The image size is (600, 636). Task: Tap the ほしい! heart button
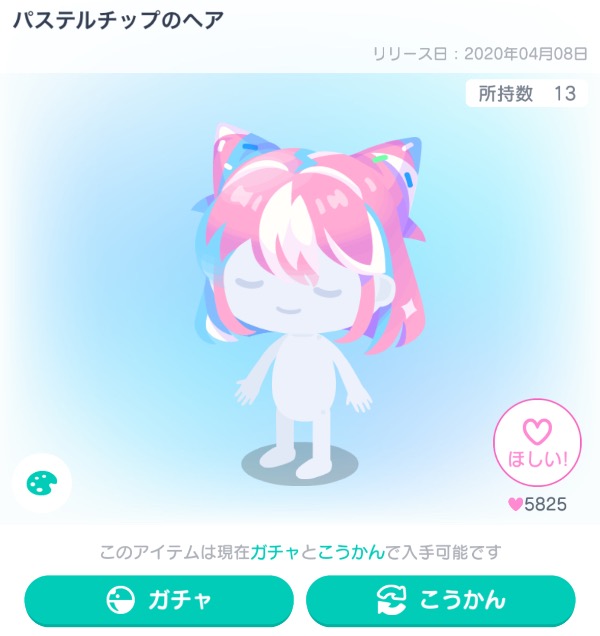coord(537,443)
